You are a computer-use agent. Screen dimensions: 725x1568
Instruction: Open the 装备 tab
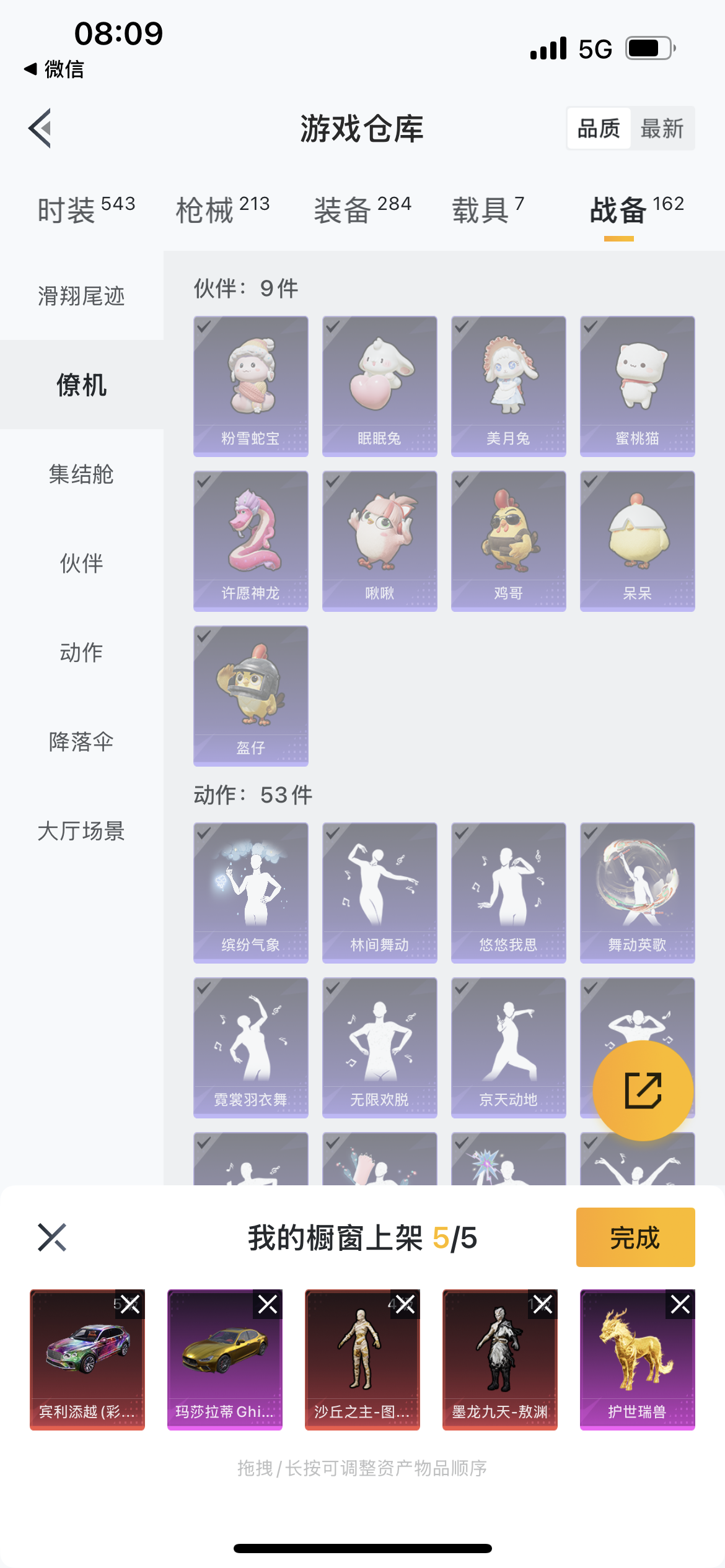(x=362, y=210)
